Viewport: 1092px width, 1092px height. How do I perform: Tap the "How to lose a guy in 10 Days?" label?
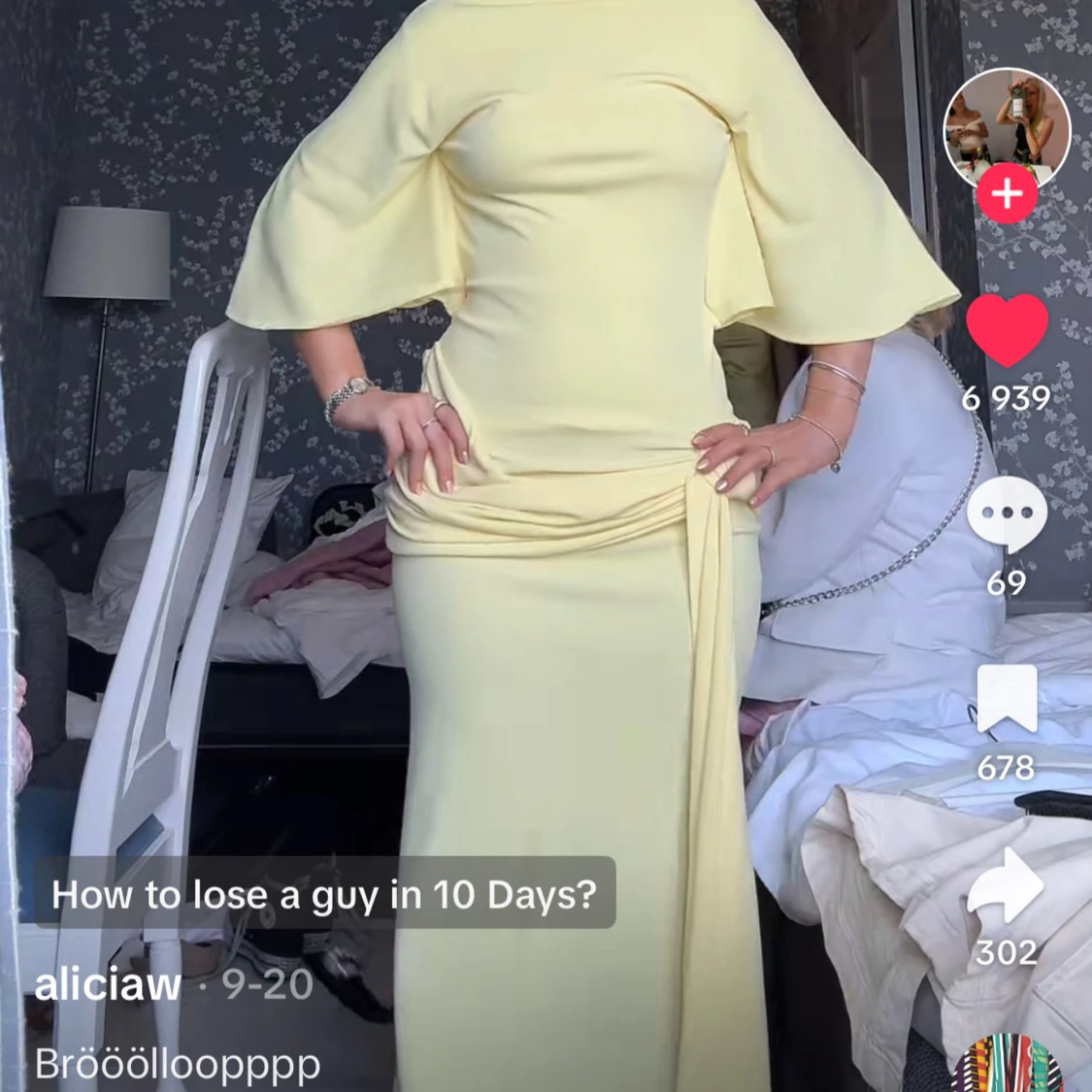click(324, 893)
